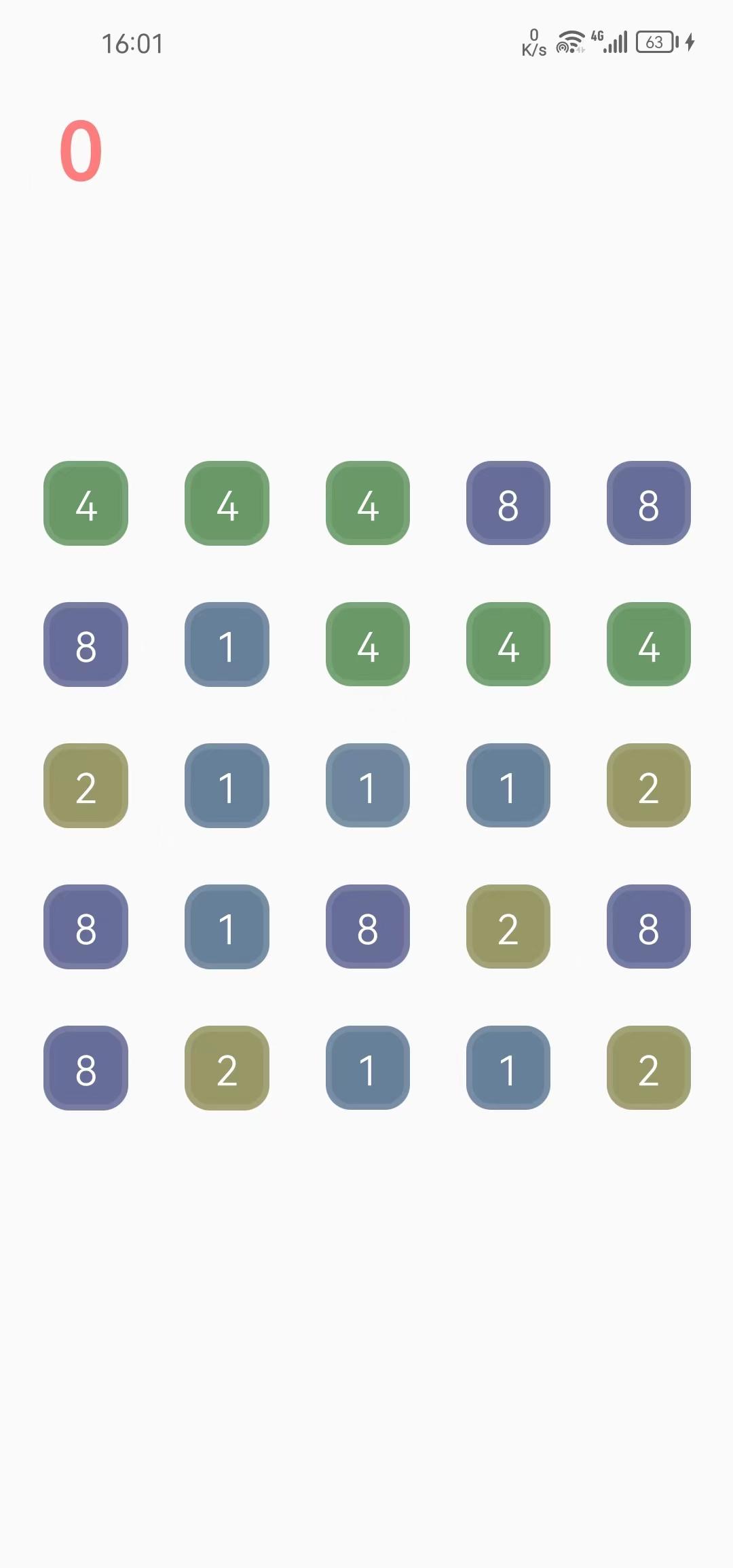
Task: Tap the only 1 tile in the second row
Action: [x=227, y=644]
